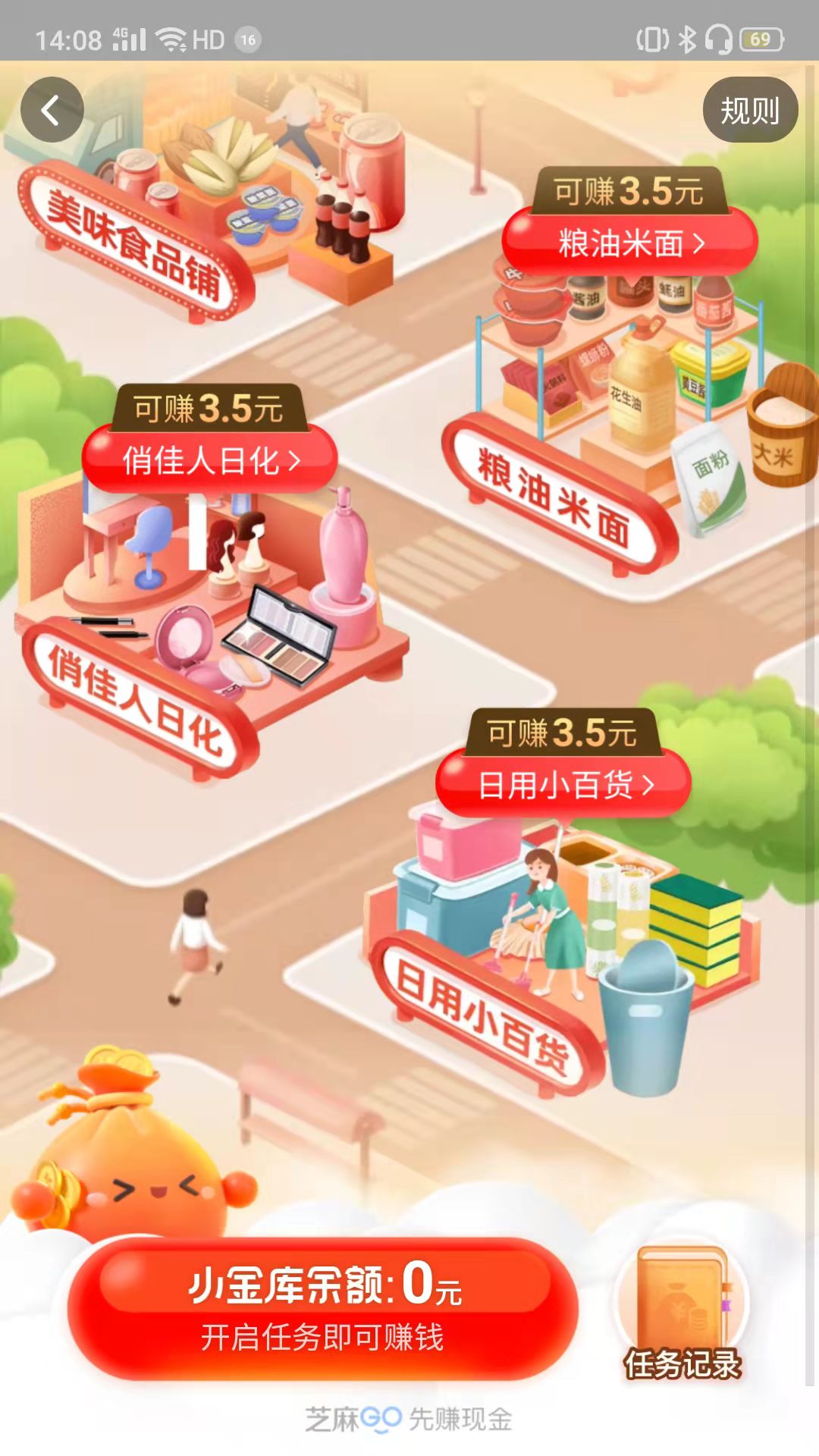Go back using the arrow icon
The image size is (819, 1456).
pos(52,110)
